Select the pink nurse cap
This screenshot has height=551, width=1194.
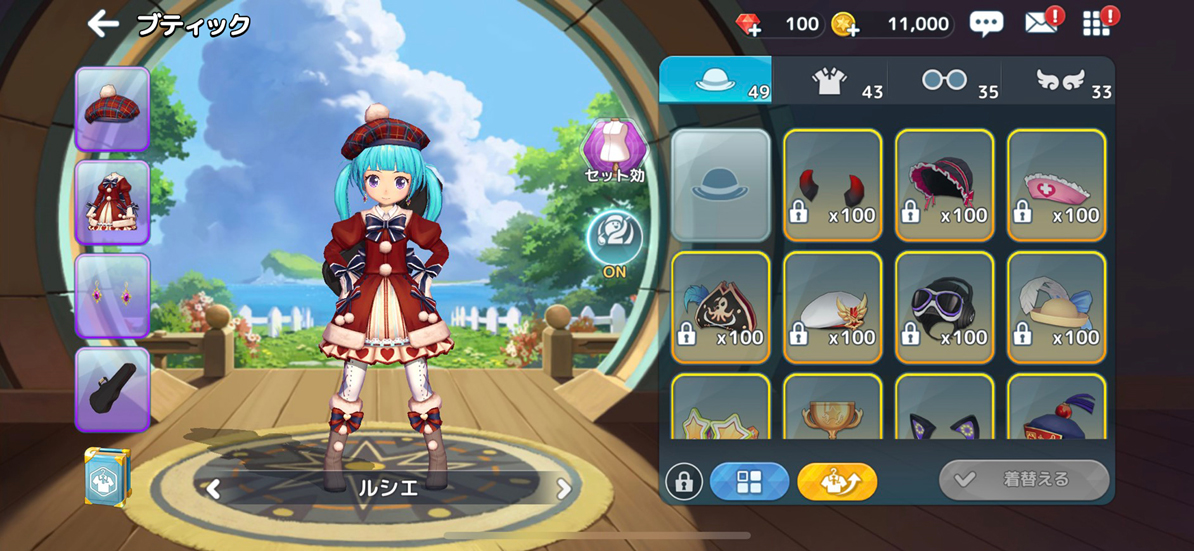coord(1056,185)
